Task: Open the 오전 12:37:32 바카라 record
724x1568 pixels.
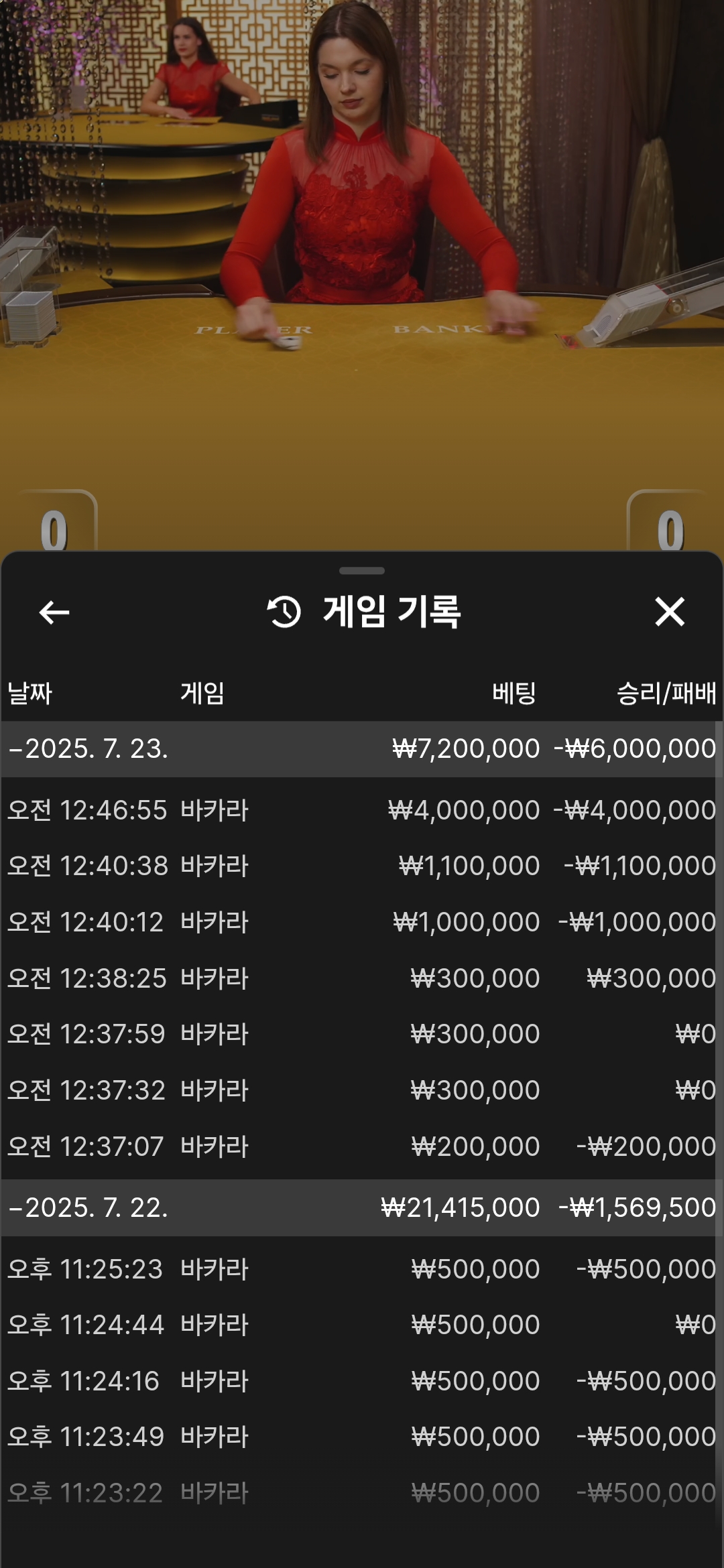Action: click(x=362, y=1090)
